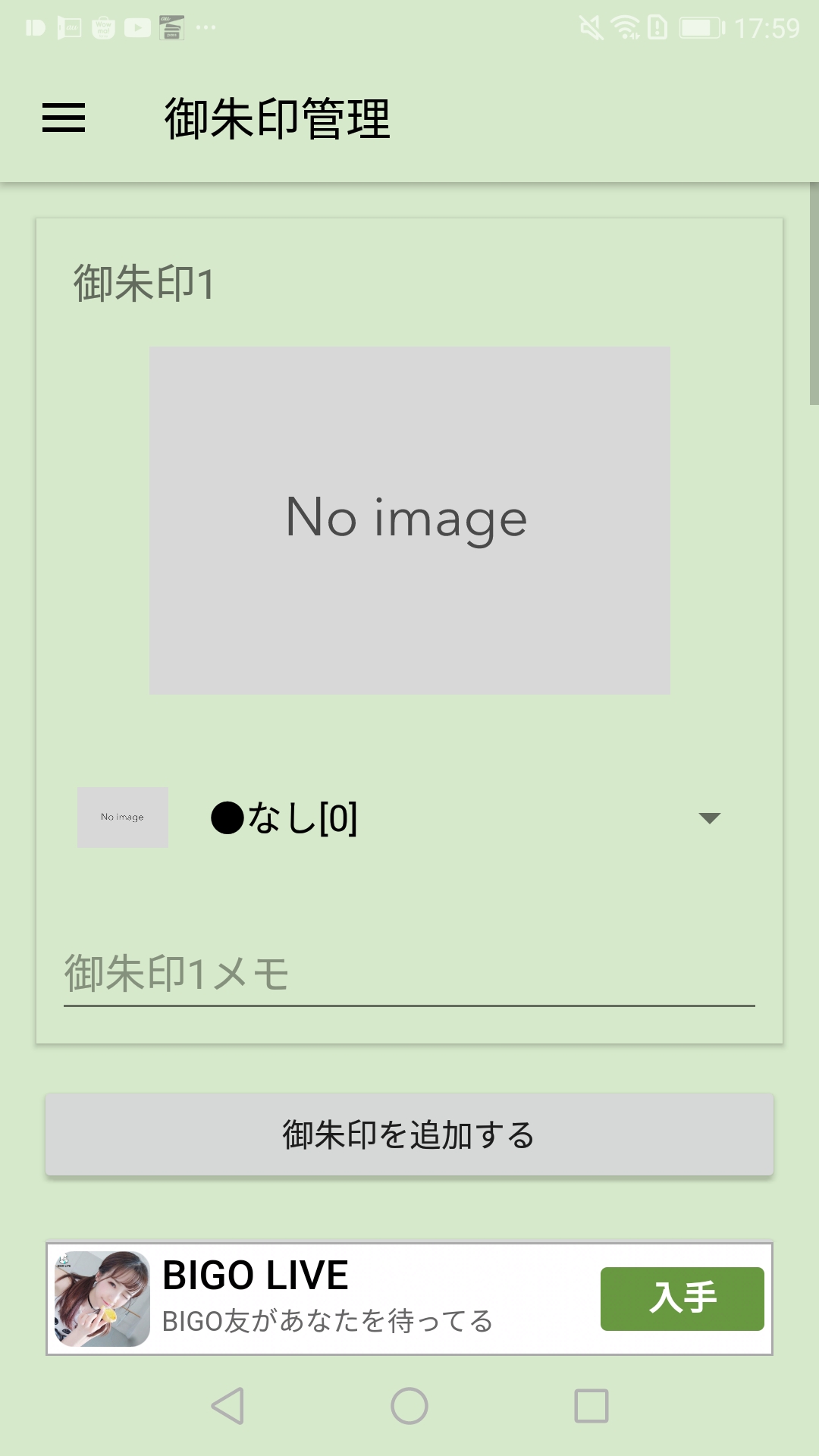
Task: Focus the 御朱印1メモ text field
Action: pyautogui.click(x=409, y=974)
